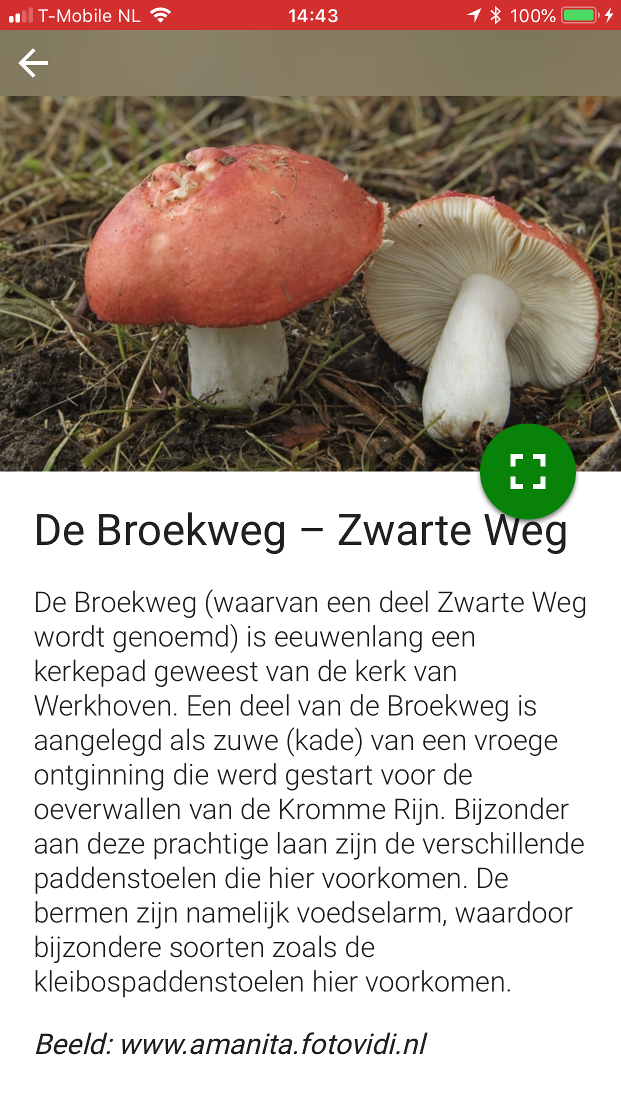Open the mushroom photo in fullscreen
The image size is (621, 1104).
(x=527, y=471)
